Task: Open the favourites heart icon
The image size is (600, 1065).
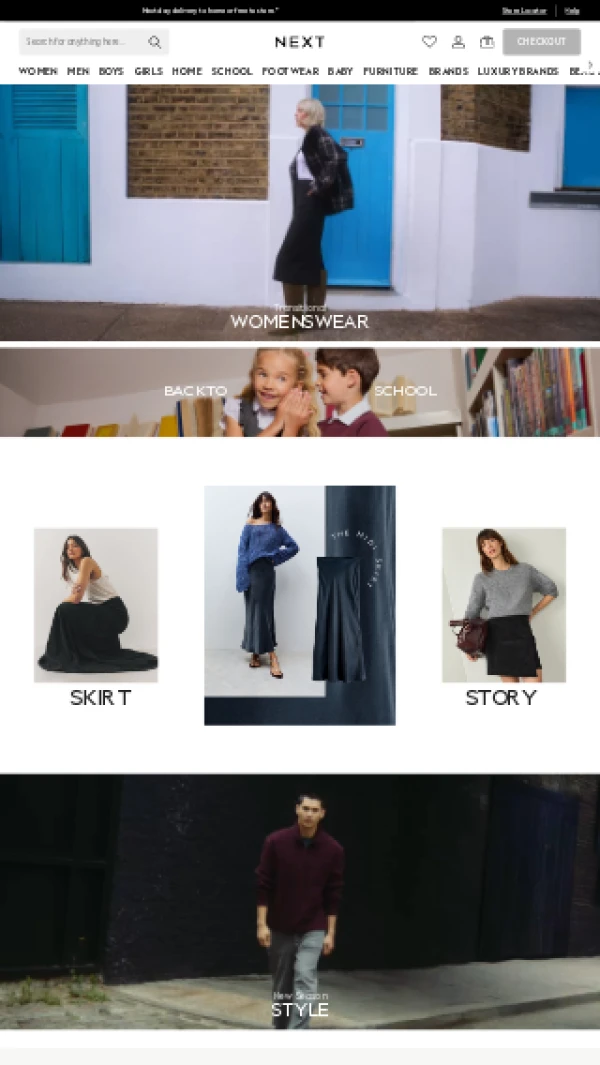Action: click(429, 42)
